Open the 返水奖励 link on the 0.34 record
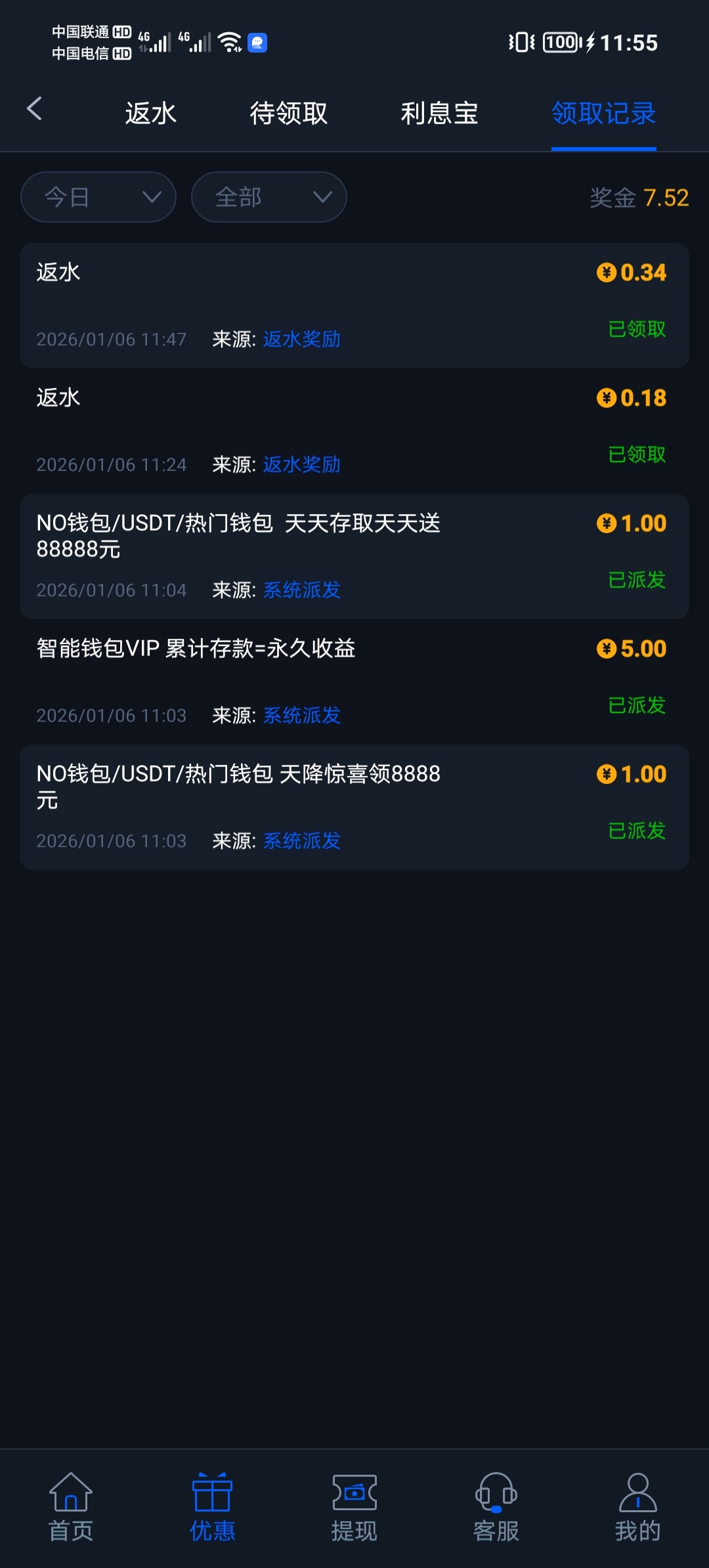709x1568 pixels. 301,339
